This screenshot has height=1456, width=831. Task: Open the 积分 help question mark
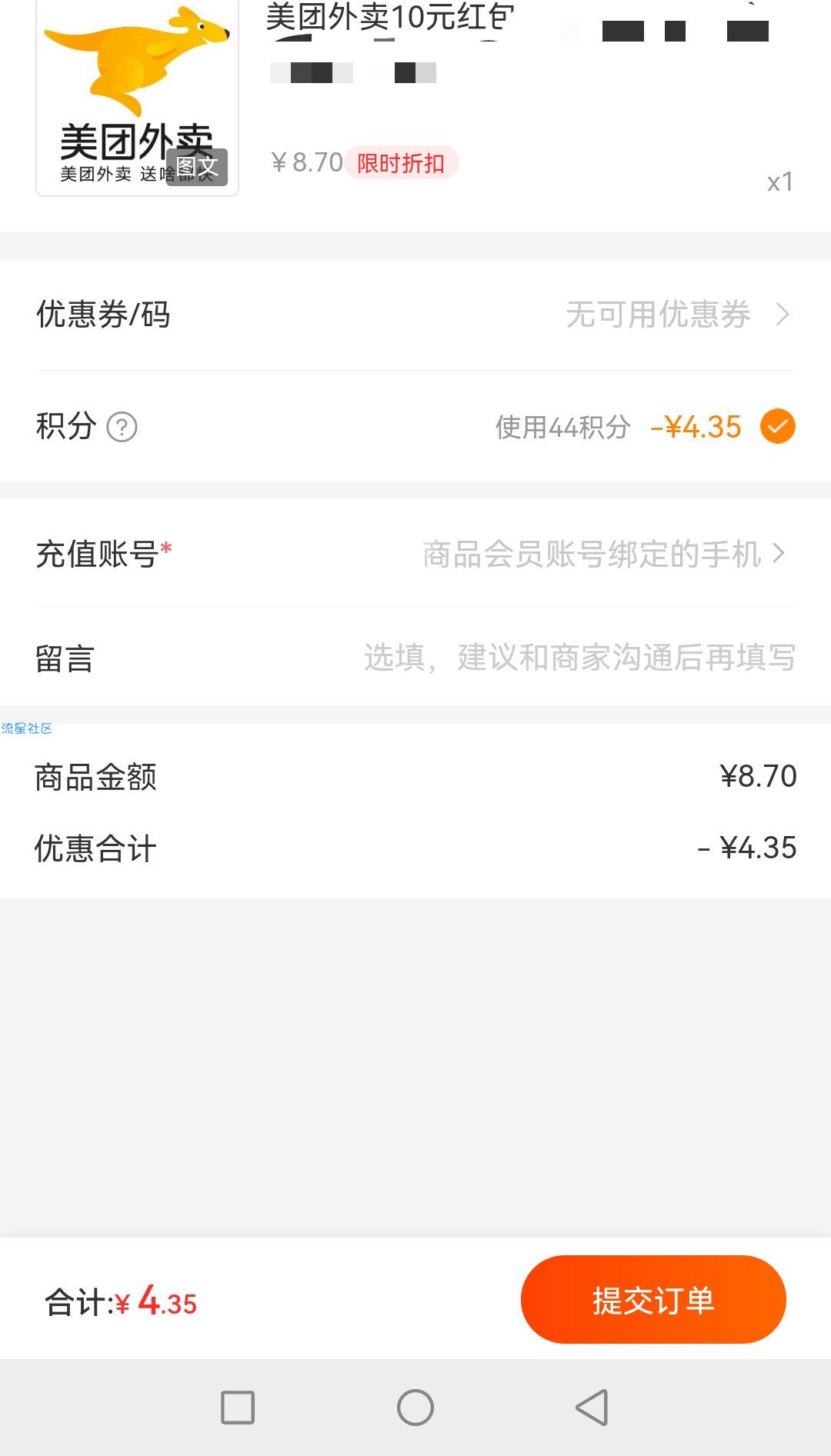tap(122, 427)
